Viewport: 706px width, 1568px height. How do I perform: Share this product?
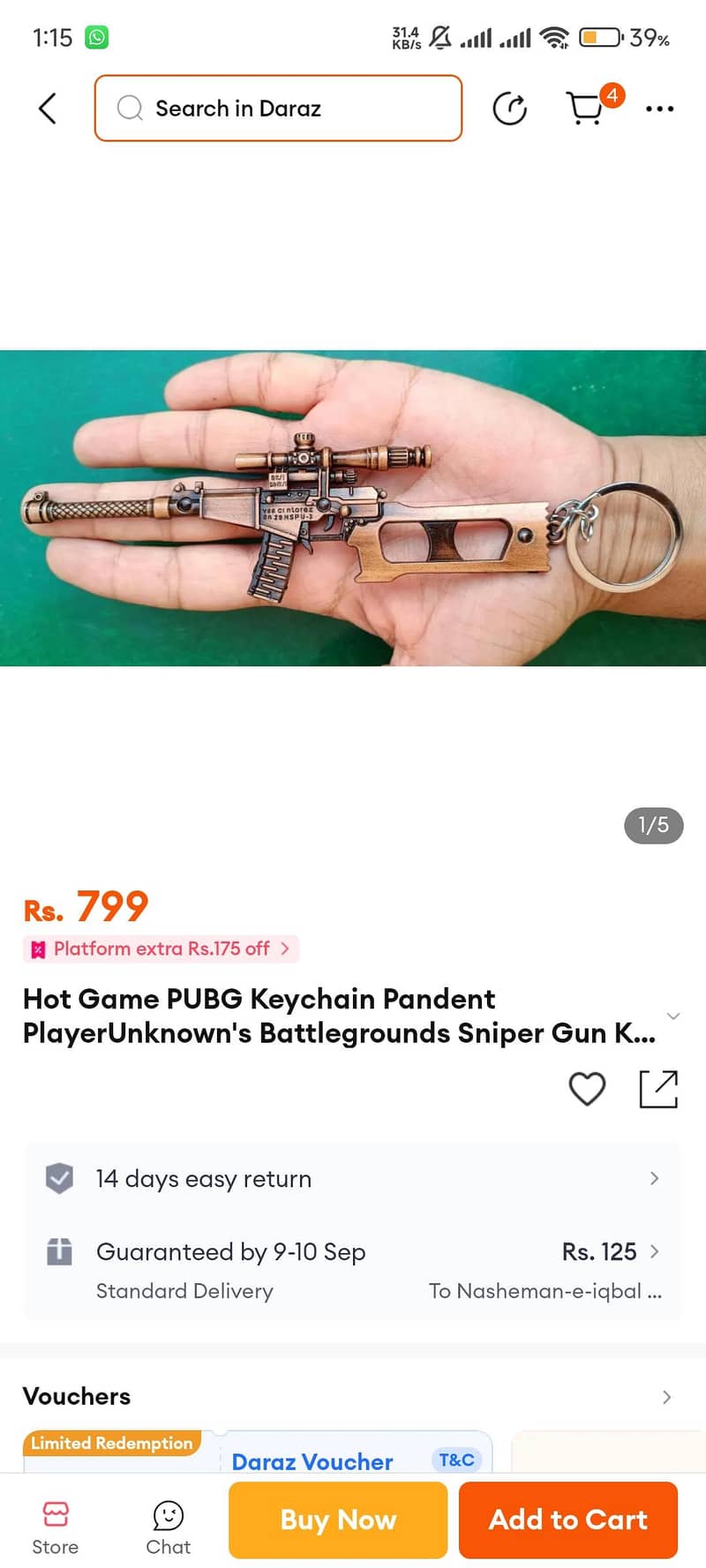pos(658,1089)
